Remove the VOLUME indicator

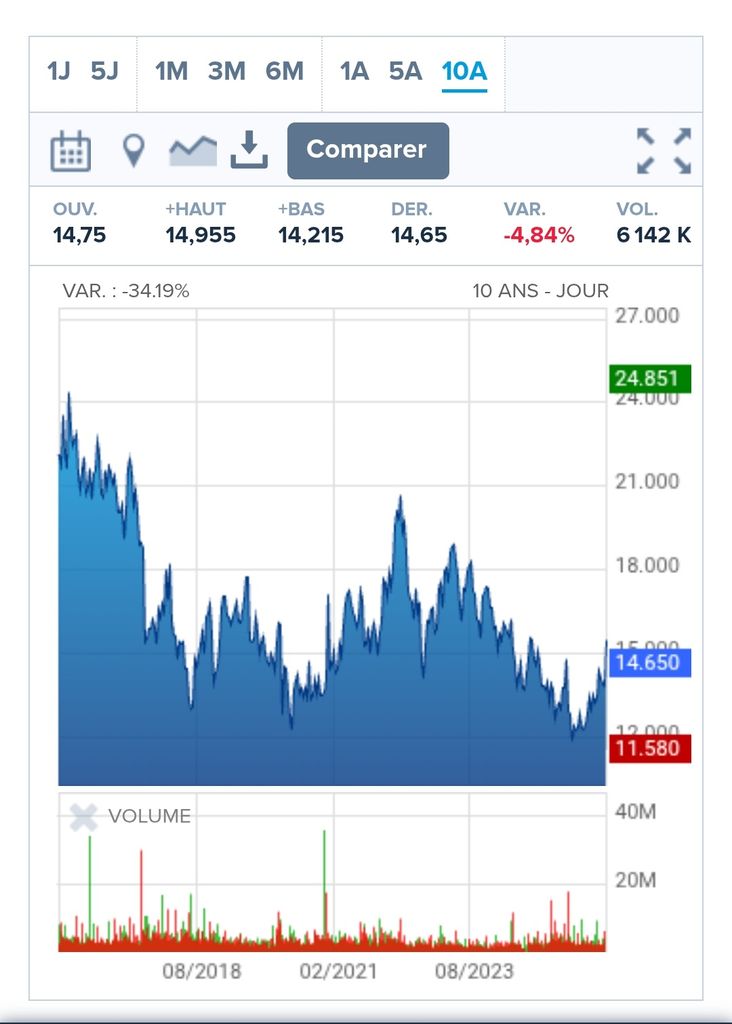[x=84, y=817]
